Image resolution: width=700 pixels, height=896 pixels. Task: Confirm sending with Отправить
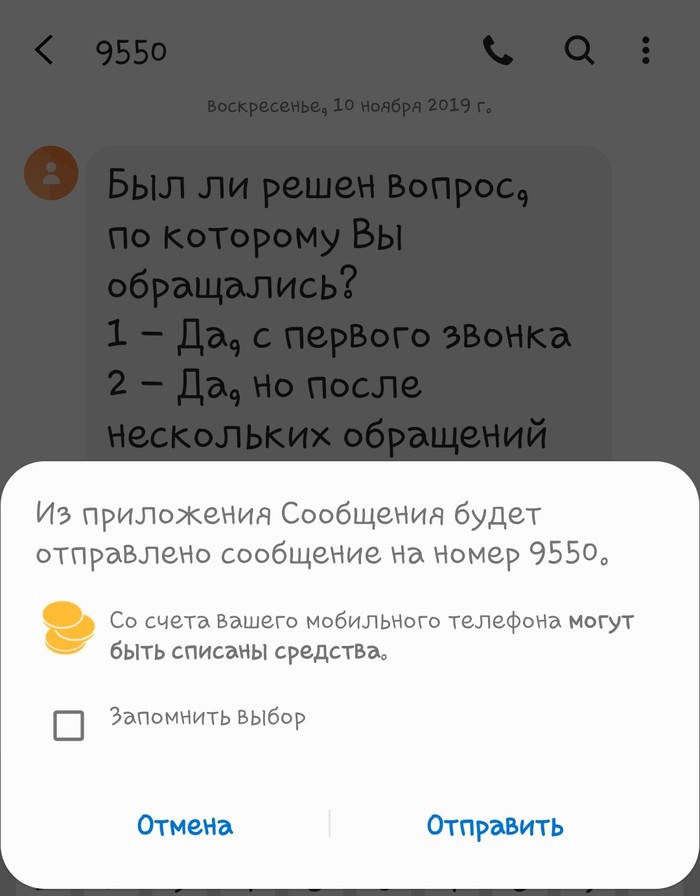(x=495, y=826)
